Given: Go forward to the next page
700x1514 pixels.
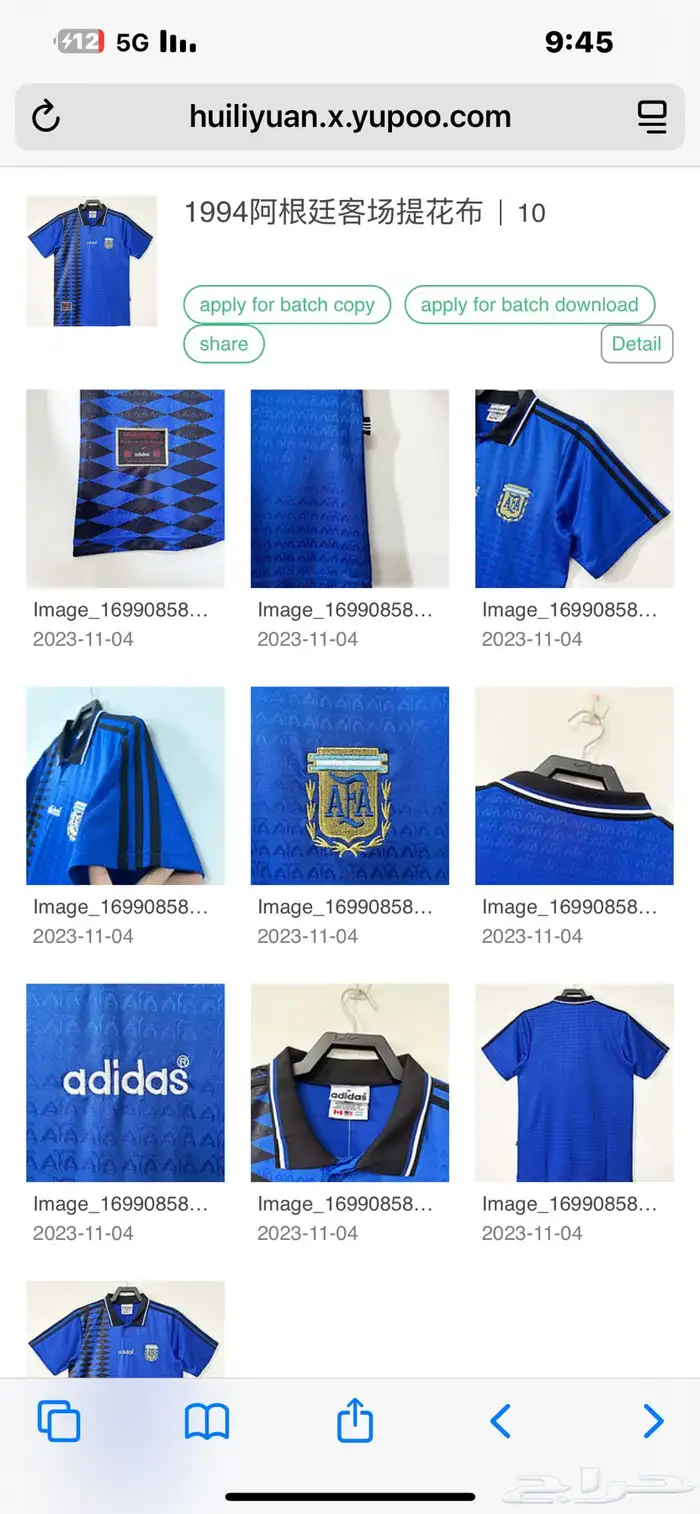Looking at the screenshot, I should (652, 1421).
